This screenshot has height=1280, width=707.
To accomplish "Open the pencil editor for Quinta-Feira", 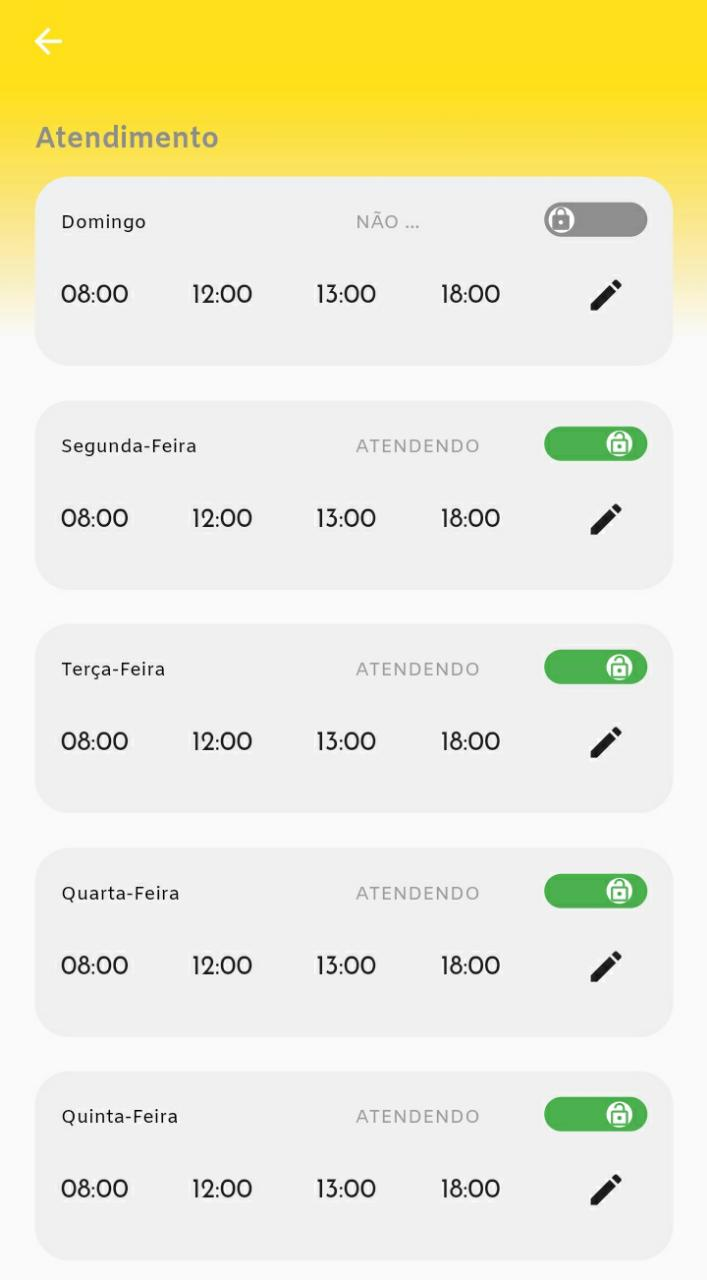I will point(606,1189).
